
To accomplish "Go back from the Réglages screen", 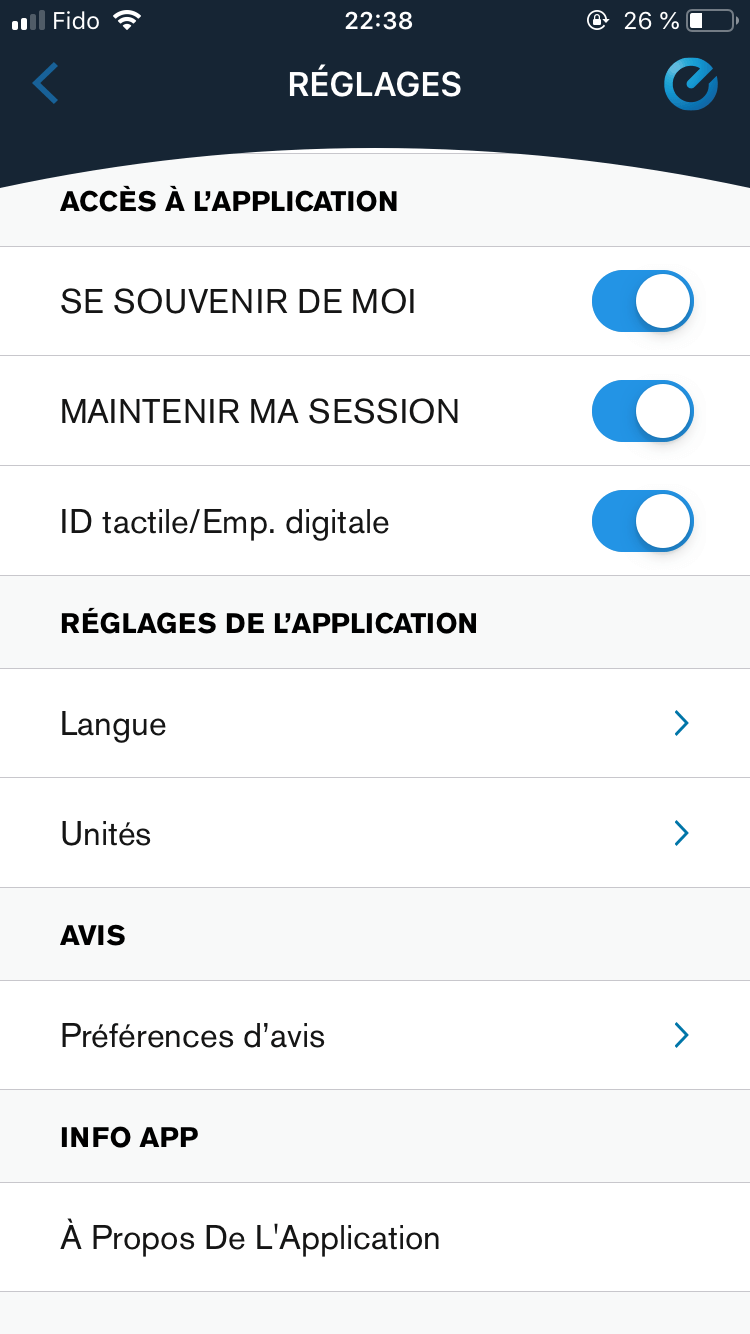I will pos(46,84).
